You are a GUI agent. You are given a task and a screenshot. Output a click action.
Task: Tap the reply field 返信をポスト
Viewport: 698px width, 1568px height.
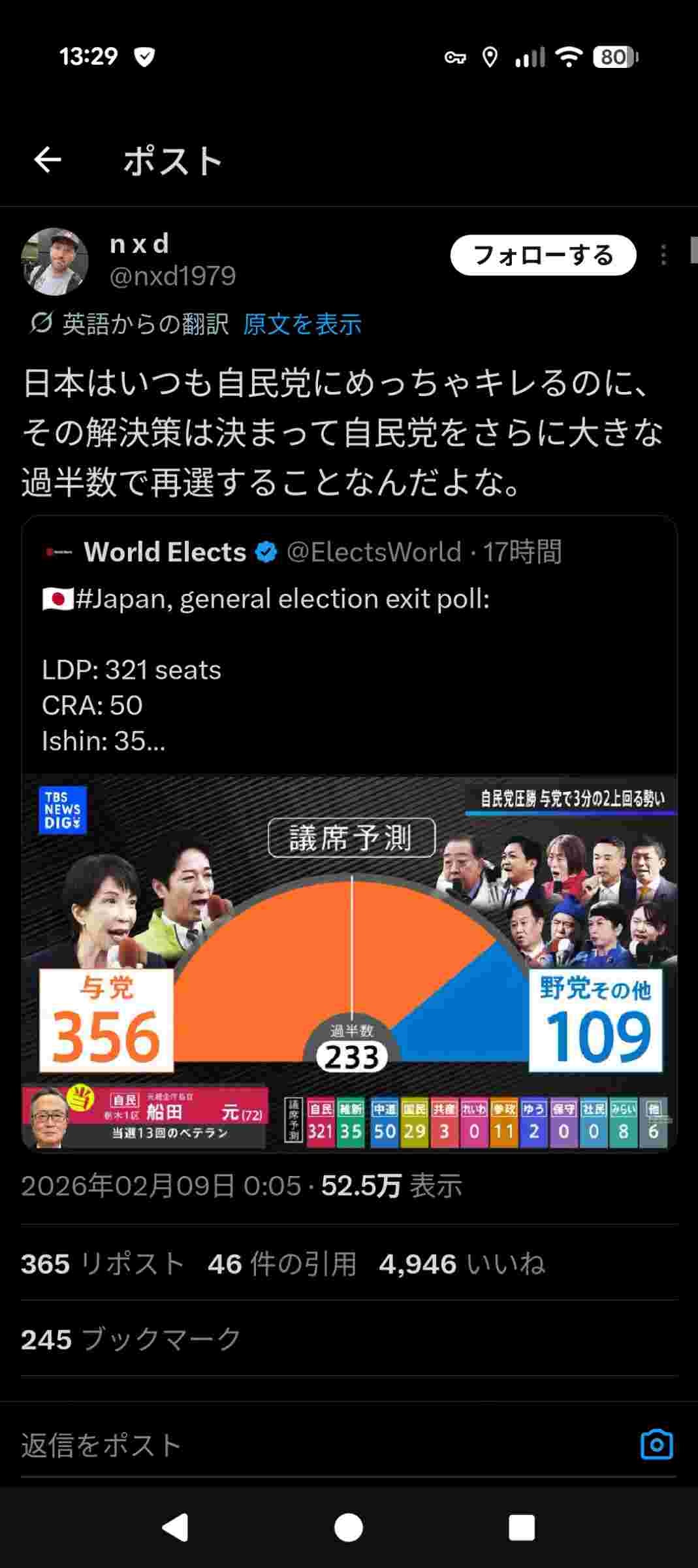261,1445
